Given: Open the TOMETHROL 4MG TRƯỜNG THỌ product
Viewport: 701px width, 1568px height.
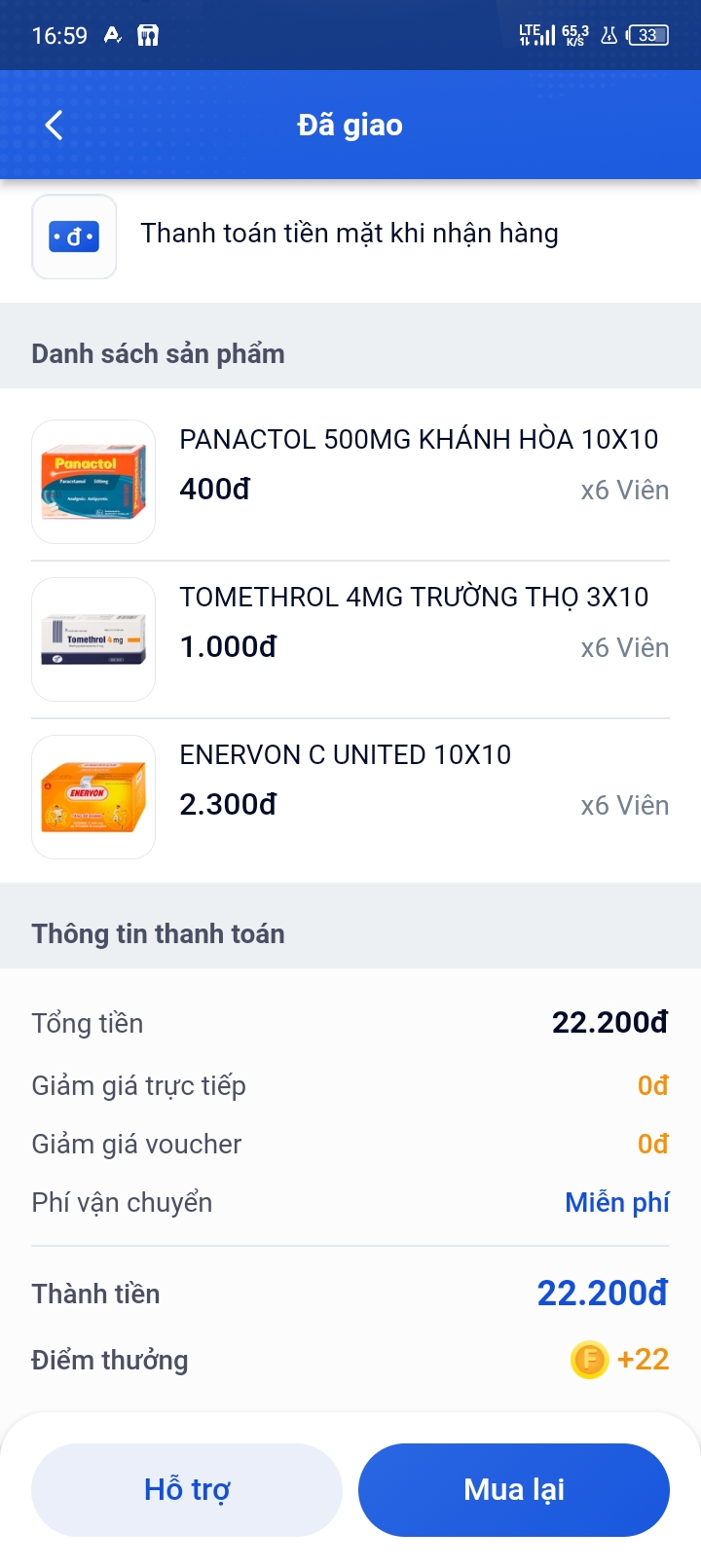Looking at the screenshot, I should coord(350,639).
